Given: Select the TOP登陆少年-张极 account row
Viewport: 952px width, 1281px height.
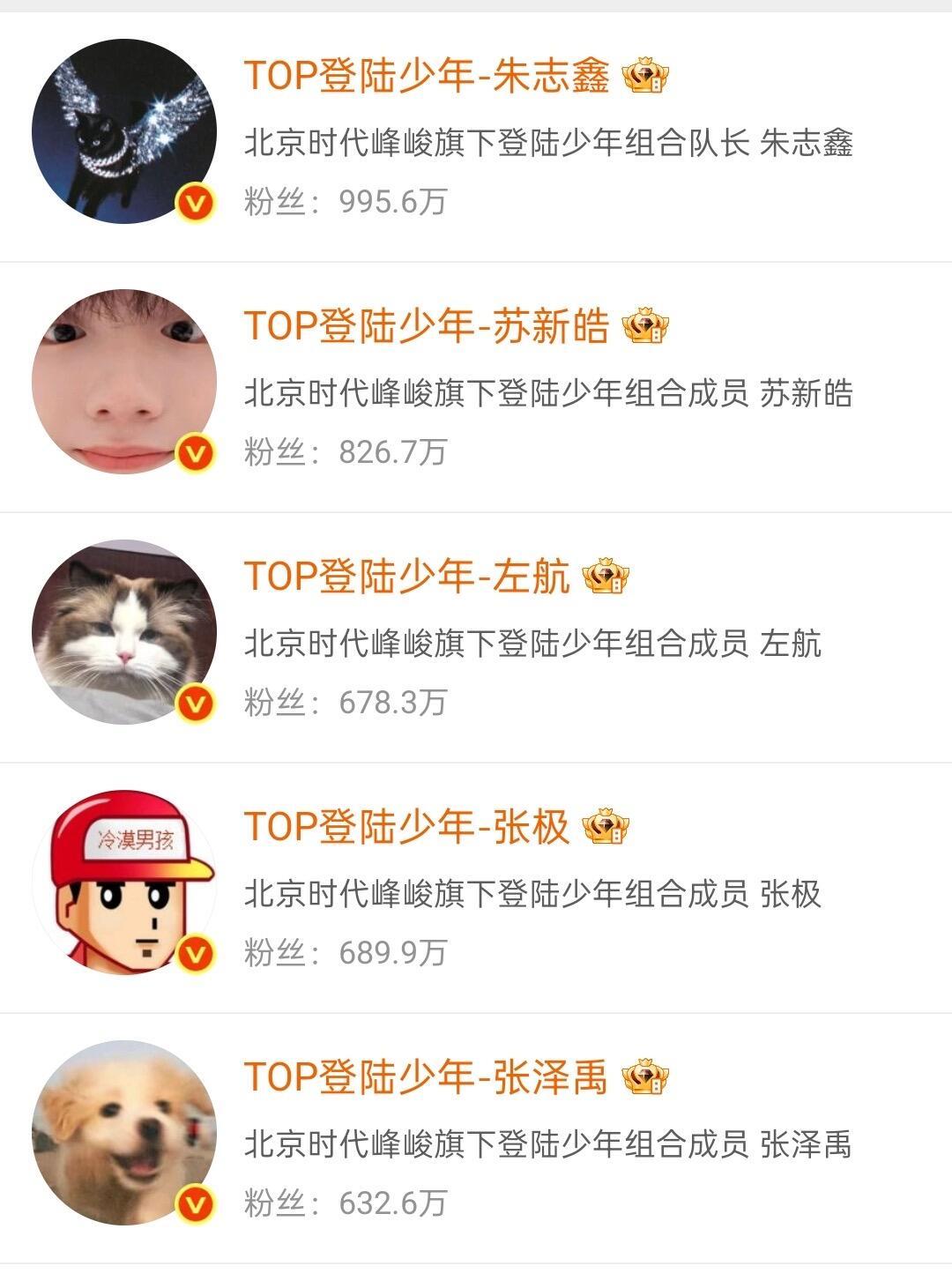Looking at the screenshot, I should (476, 888).
